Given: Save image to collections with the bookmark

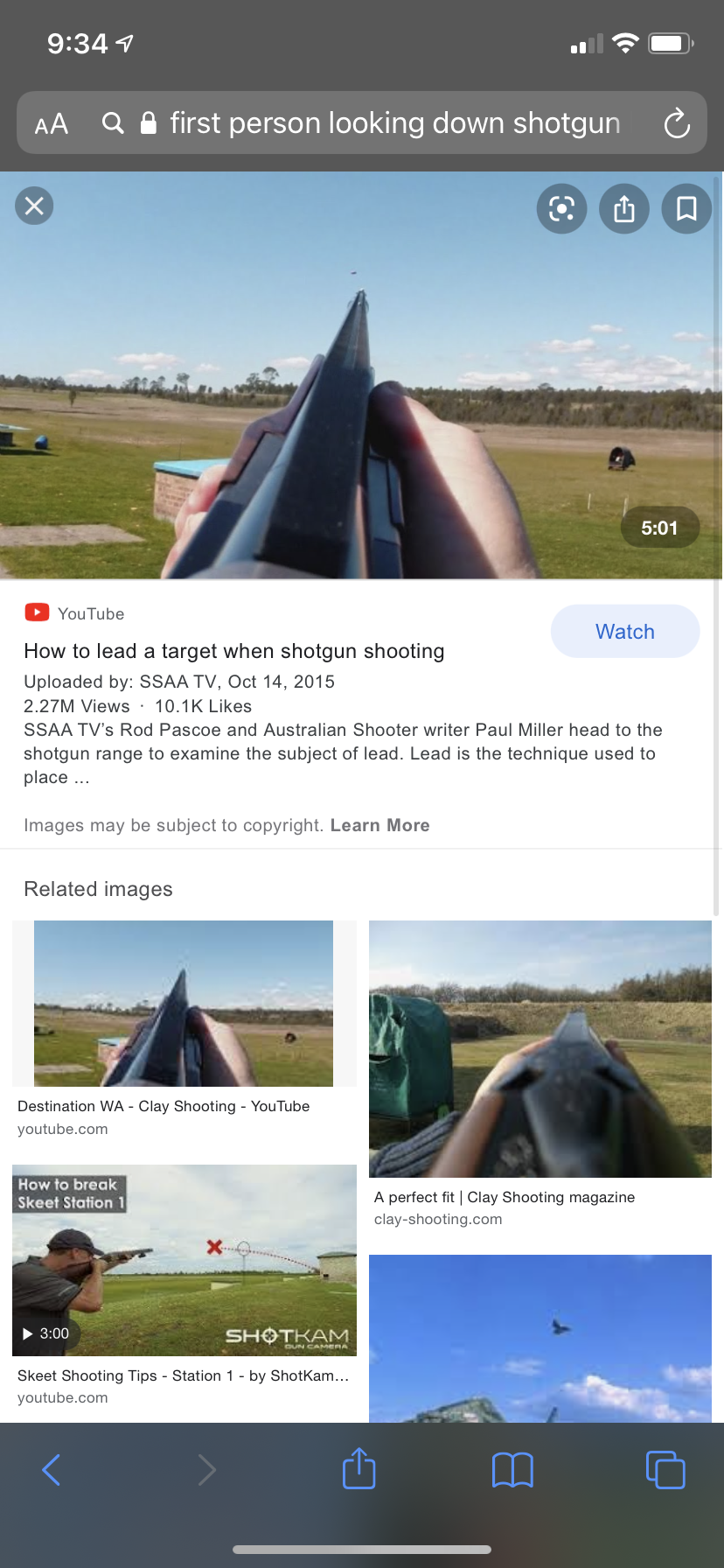Looking at the screenshot, I should (686, 208).
